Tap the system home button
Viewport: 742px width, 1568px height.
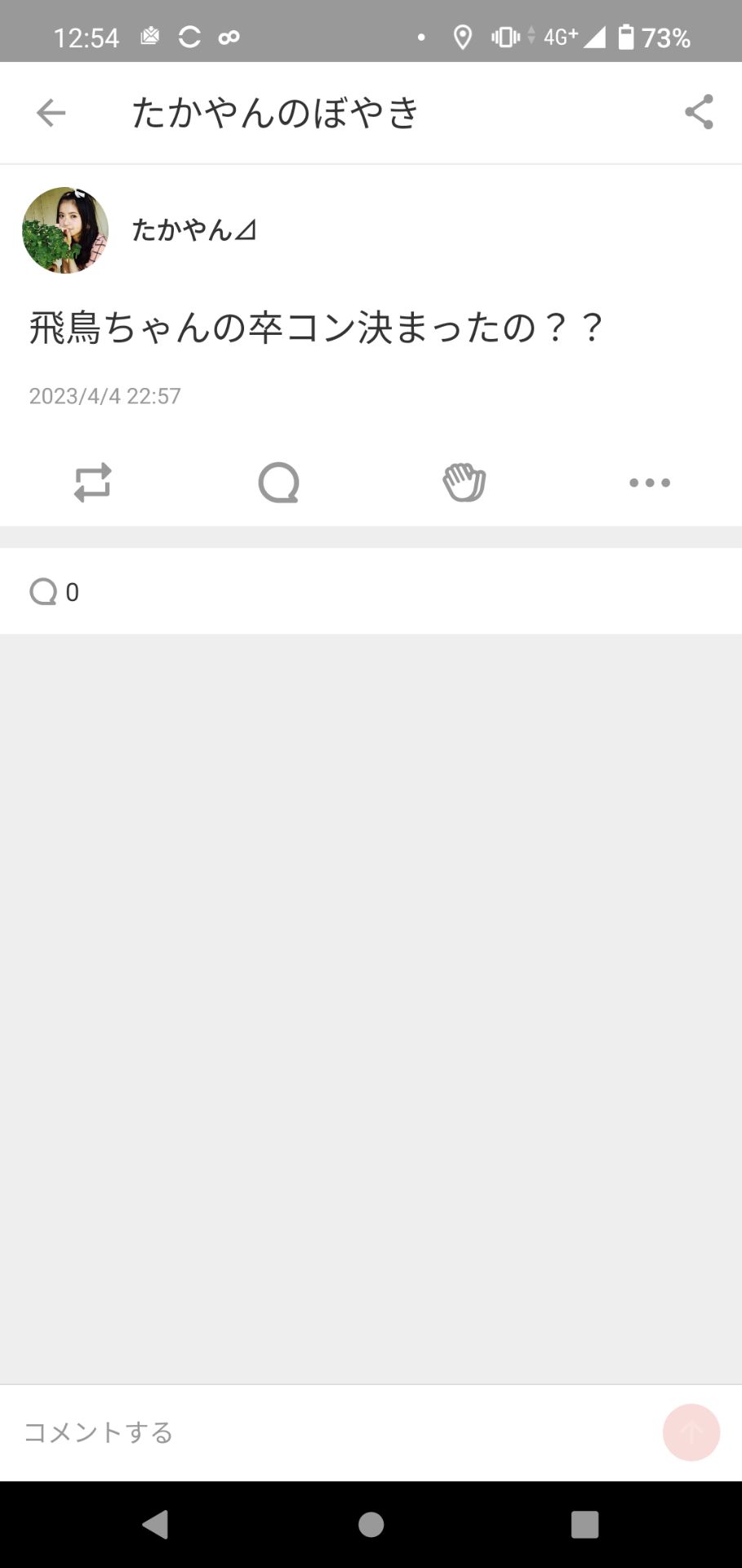pyautogui.click(x=371, y=1525)
